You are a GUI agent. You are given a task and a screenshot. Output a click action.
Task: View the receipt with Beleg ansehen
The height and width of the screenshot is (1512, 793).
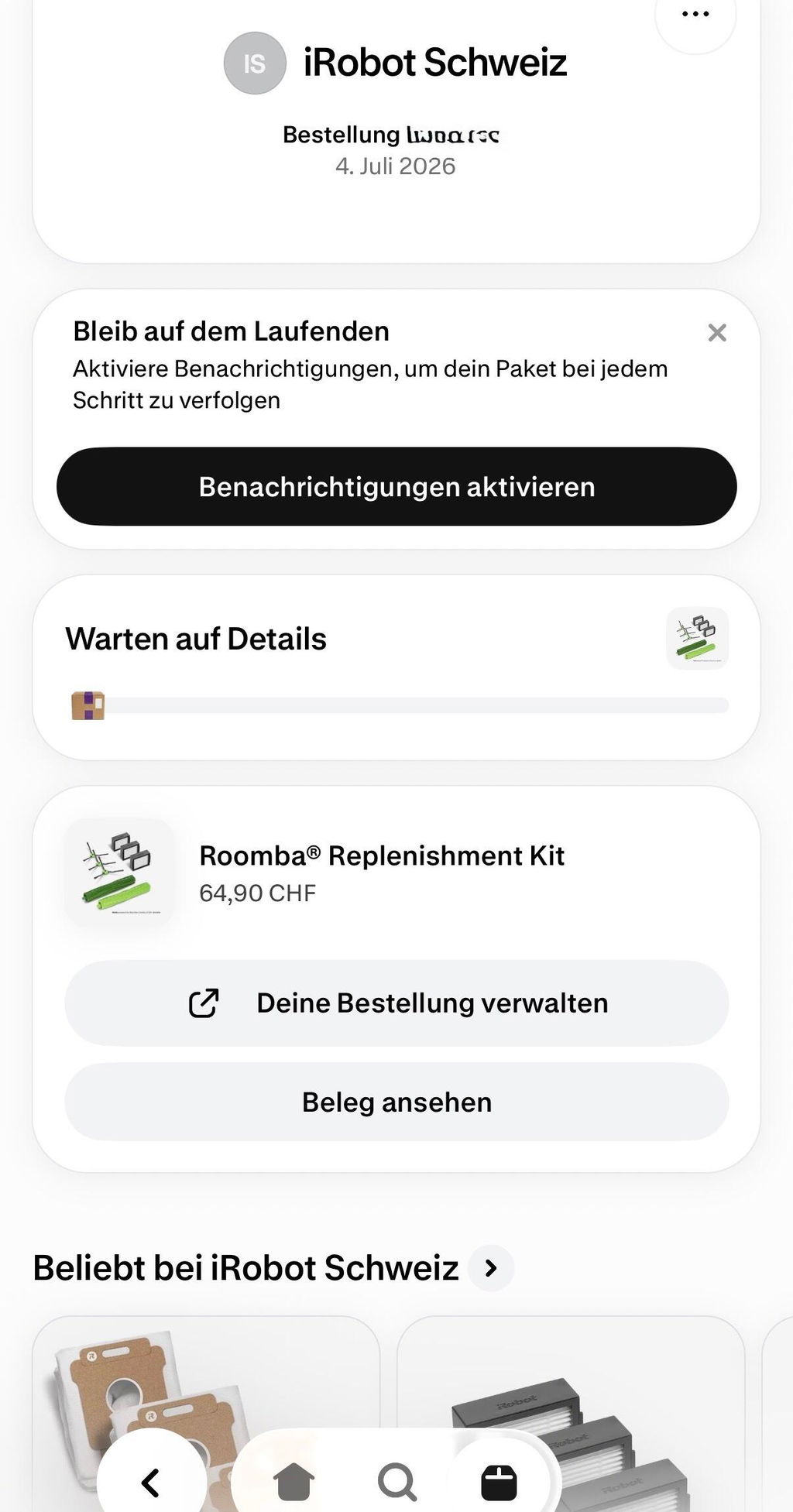[x=396, y=1102]
